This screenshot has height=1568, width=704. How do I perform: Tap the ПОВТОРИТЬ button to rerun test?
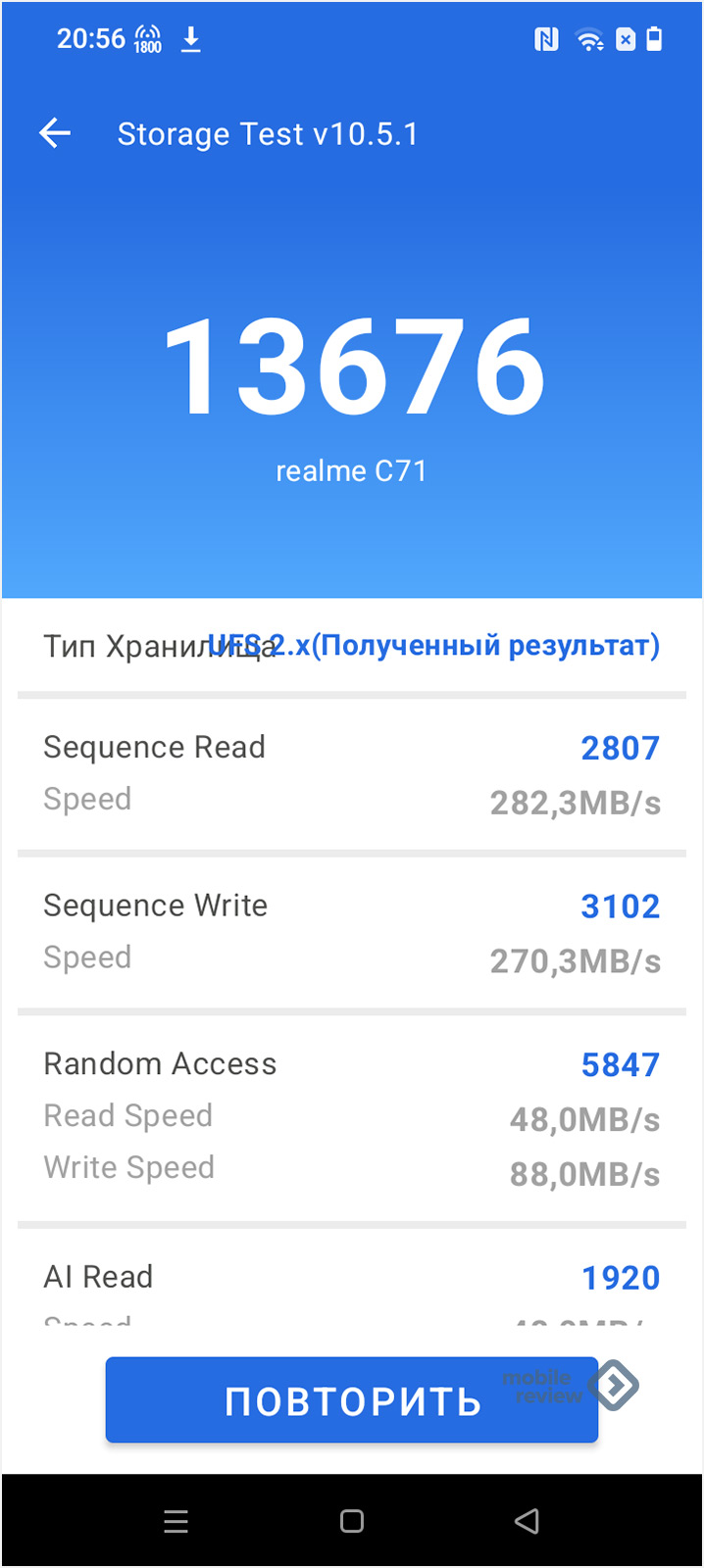pyautogui.click(x=352, y=1399)
